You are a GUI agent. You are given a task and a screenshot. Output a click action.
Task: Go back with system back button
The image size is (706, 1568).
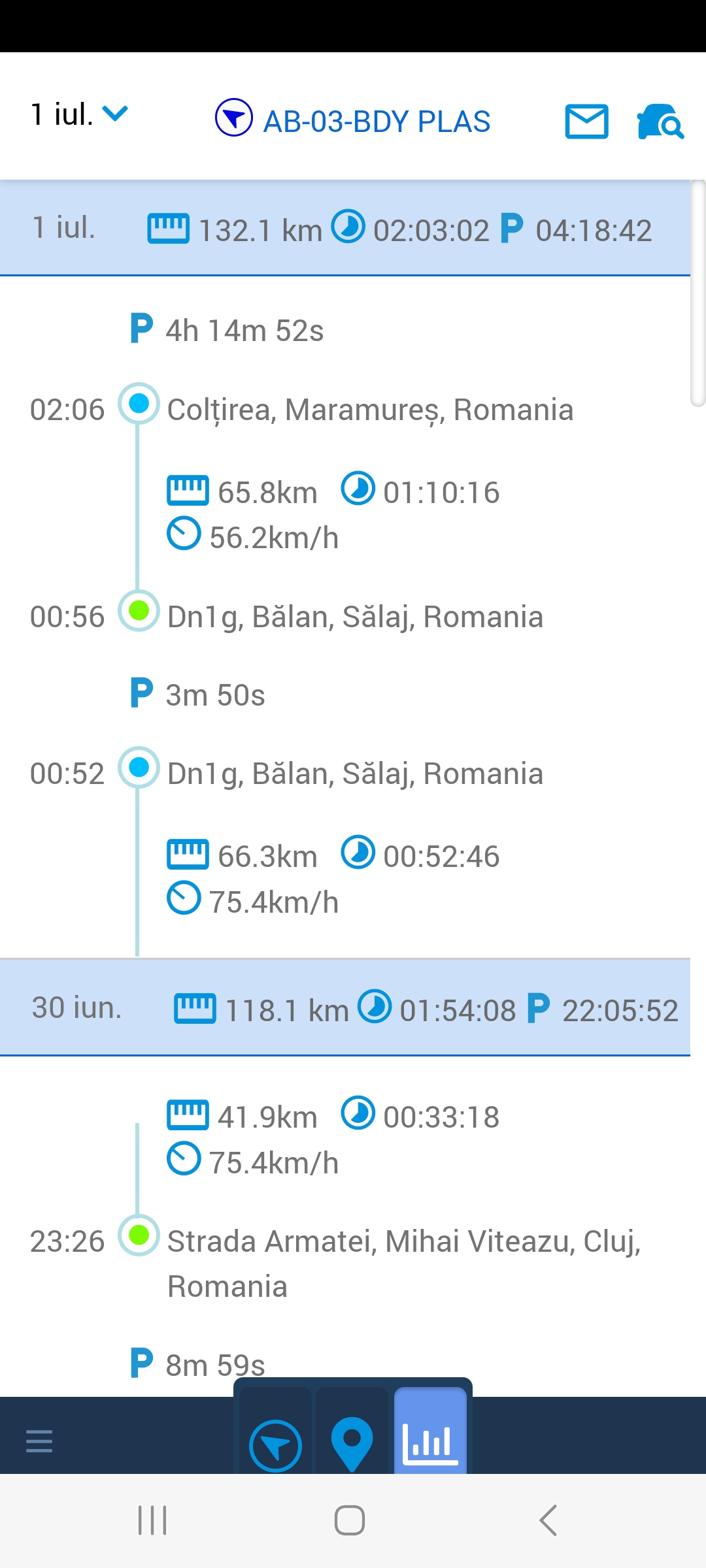[x=548, y=1520]
